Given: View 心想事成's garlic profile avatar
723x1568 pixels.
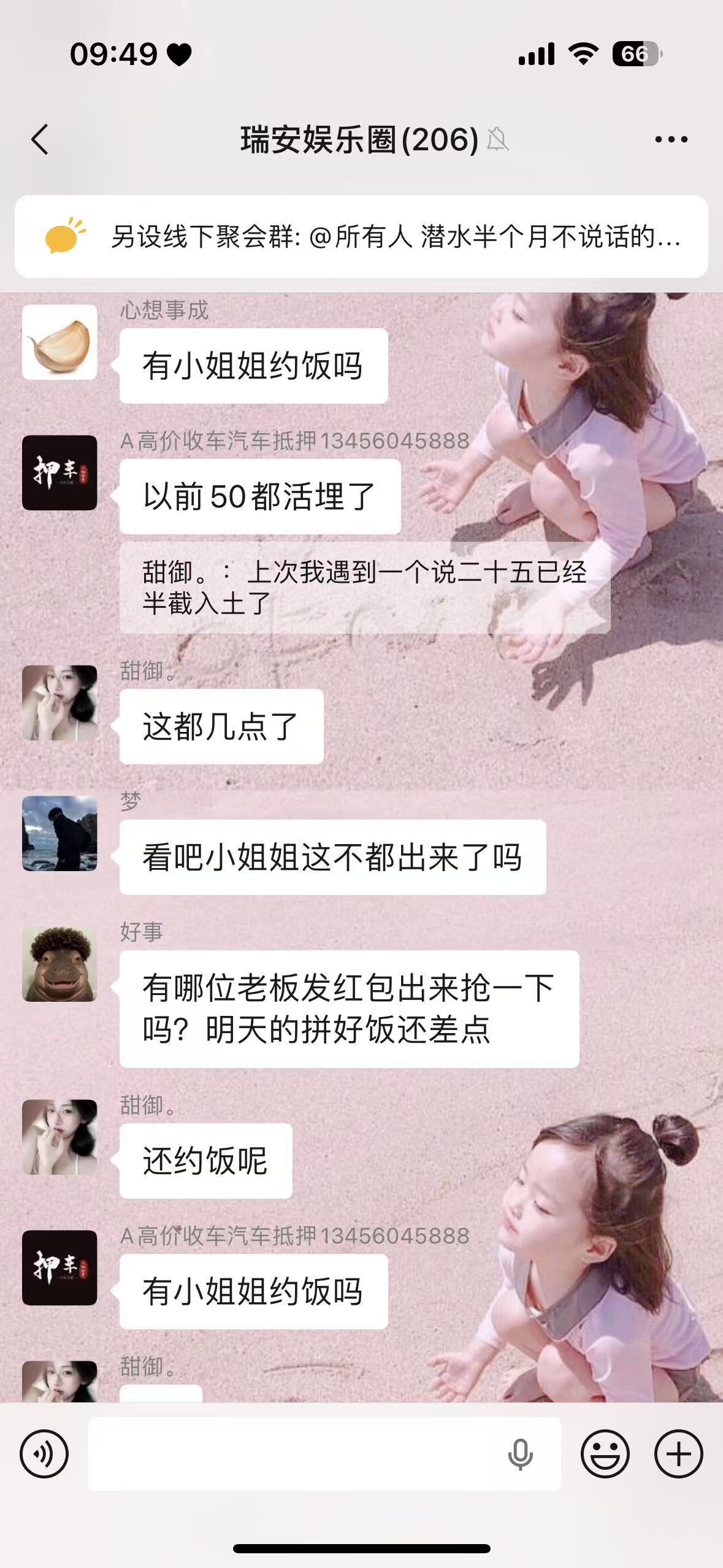Looking at the screenshot, I should [59, 342].
